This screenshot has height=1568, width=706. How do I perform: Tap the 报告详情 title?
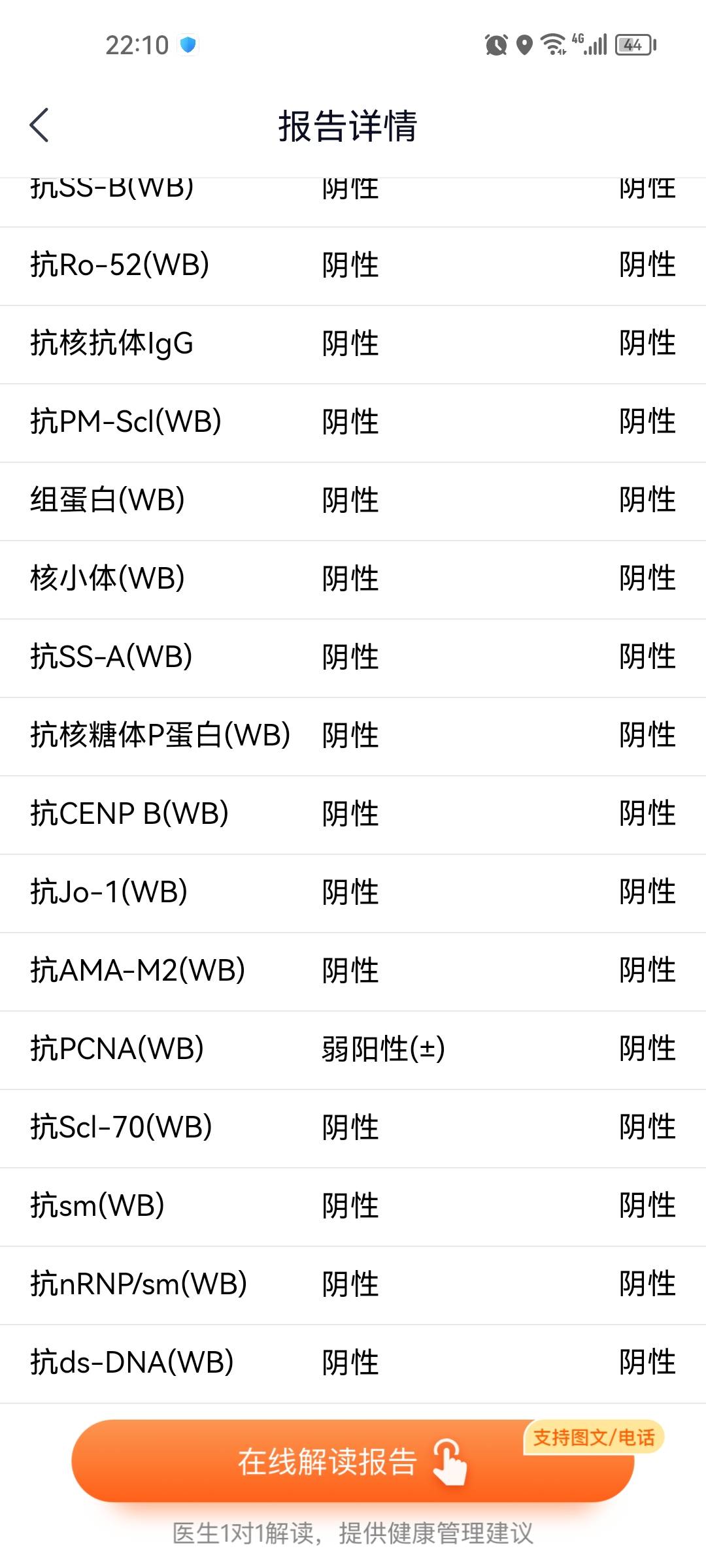351,126
